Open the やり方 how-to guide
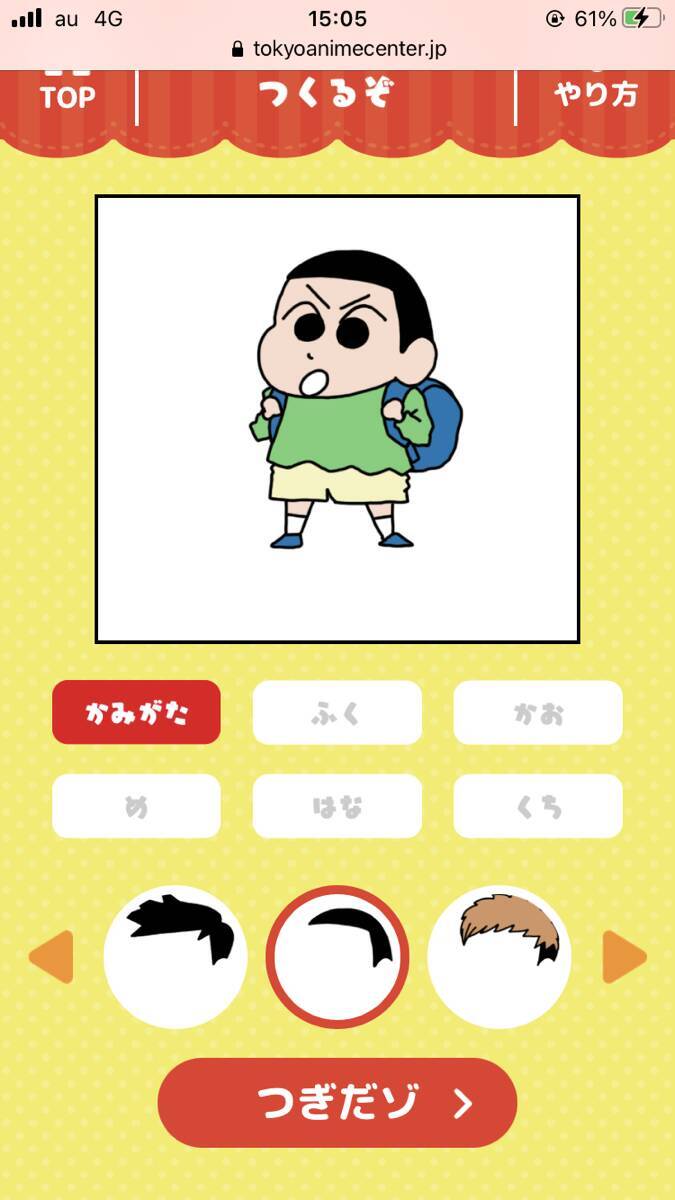This screenshot has height=1200, width=675. pos(596,95)
